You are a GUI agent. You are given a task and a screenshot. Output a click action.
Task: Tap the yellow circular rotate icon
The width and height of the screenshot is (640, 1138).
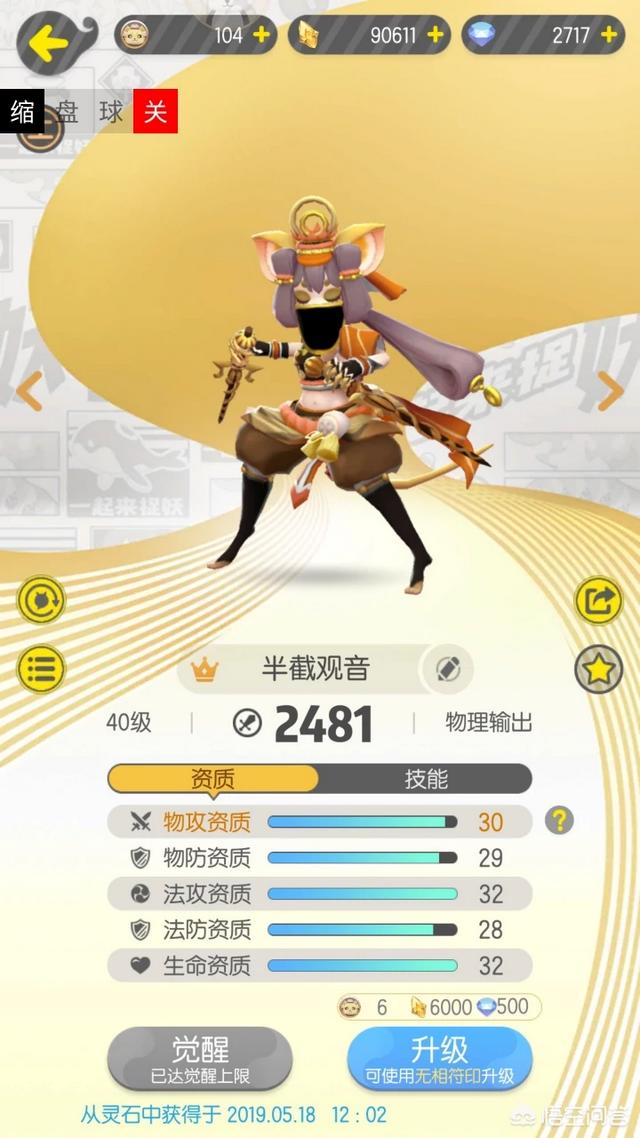[x=42, y=600]
